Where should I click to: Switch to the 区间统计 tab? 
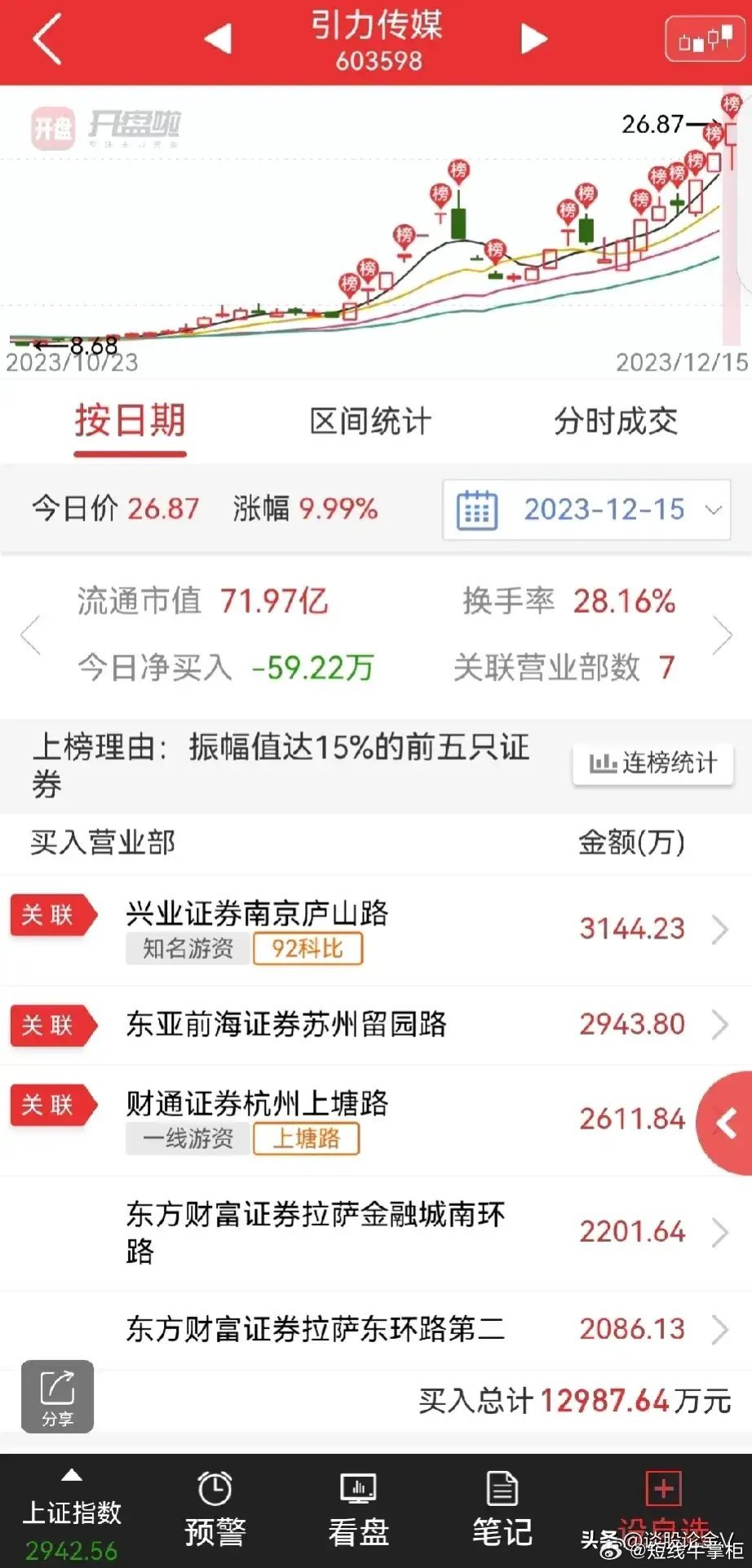pyautogui.click(x=370, y=422)
